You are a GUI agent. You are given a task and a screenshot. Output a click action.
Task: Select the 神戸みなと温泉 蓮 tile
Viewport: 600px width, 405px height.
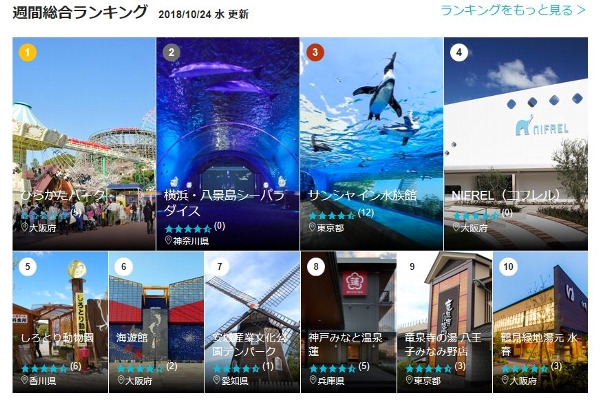pos(348,321)
